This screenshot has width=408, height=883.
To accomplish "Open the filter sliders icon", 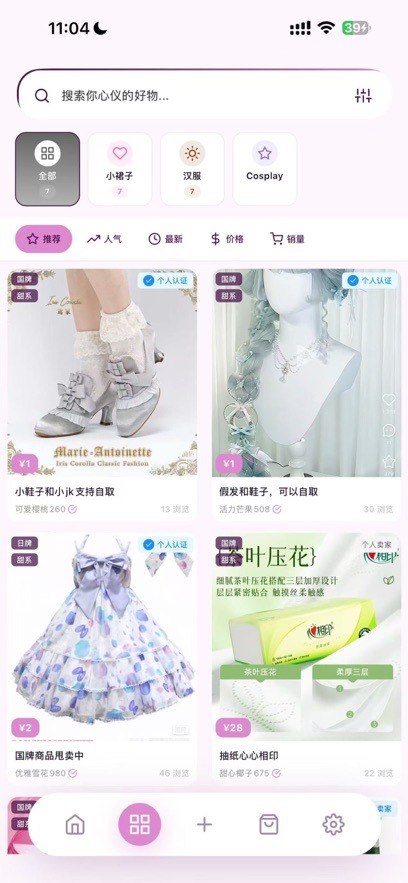I will pos(363,96).
